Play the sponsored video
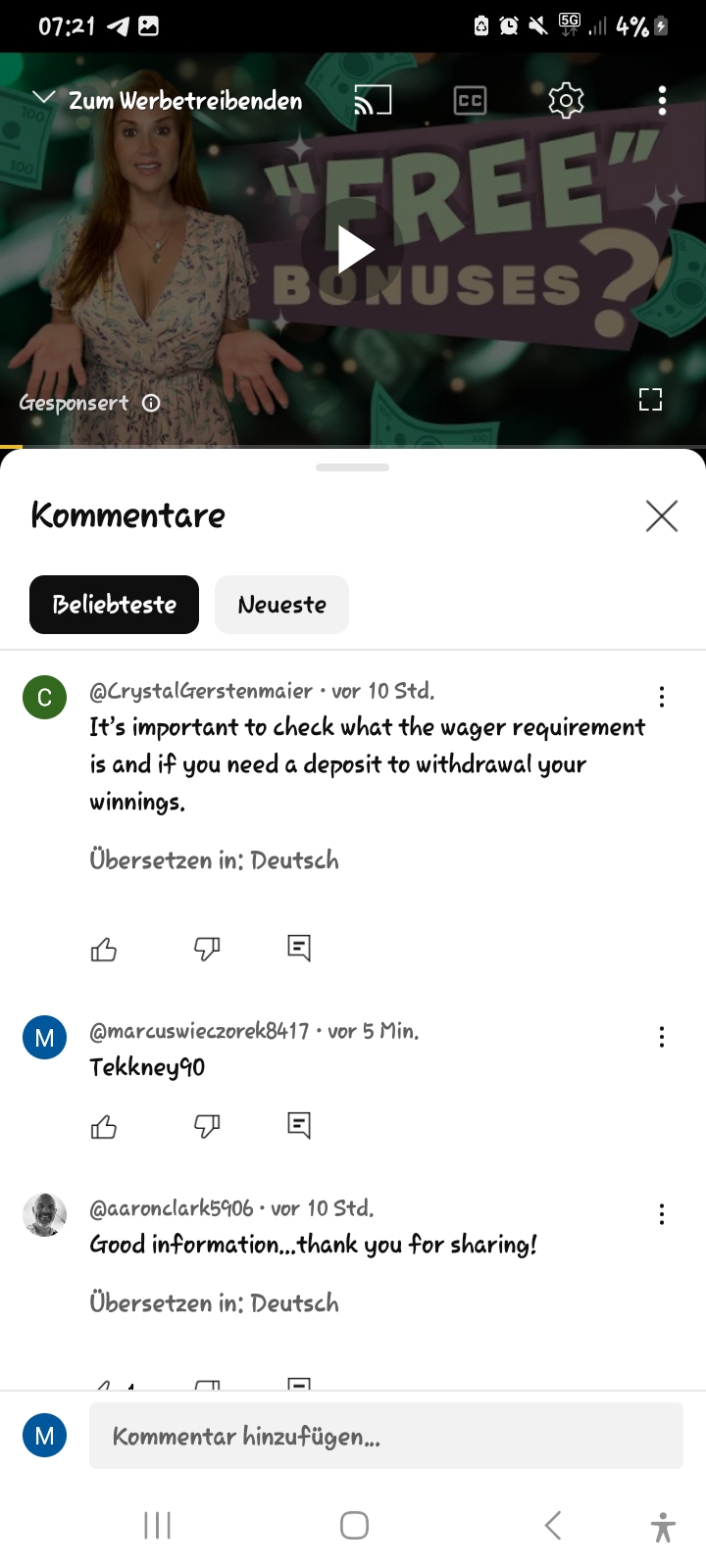The height and width of the screenshot is (1568, 706). click(353, 250)
